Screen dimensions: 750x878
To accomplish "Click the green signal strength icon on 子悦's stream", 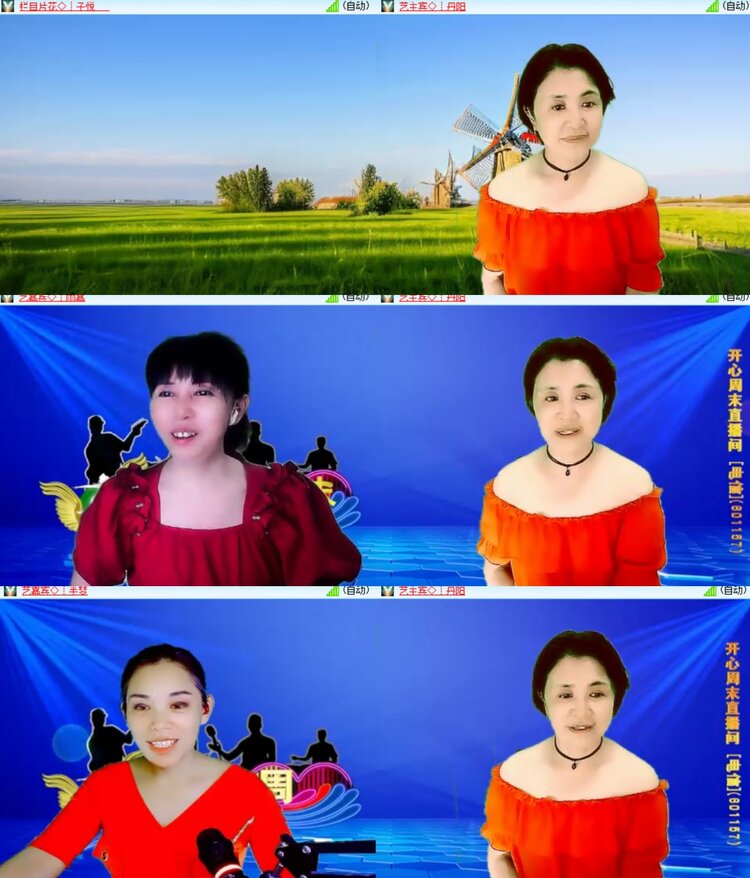I will click(332, 8).
